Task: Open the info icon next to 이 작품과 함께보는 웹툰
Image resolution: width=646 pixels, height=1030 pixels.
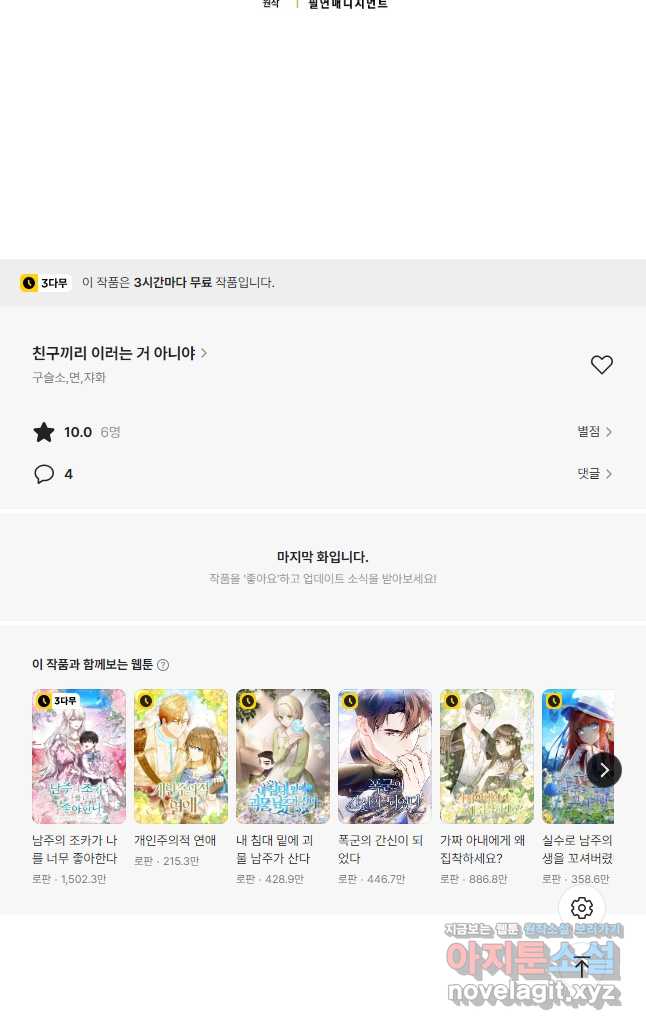Action: point(163,665)
